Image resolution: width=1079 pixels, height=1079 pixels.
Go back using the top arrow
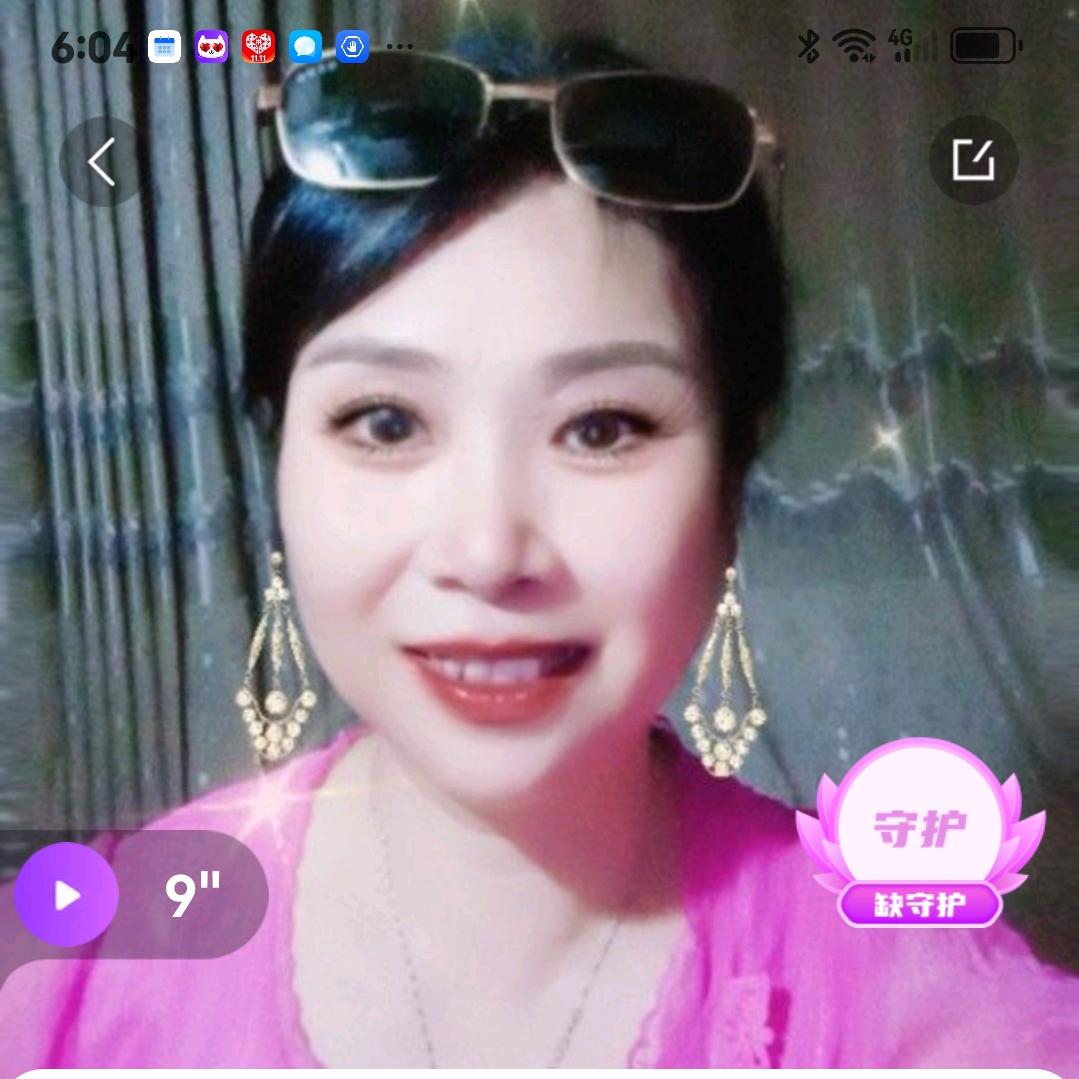point(102,162)
